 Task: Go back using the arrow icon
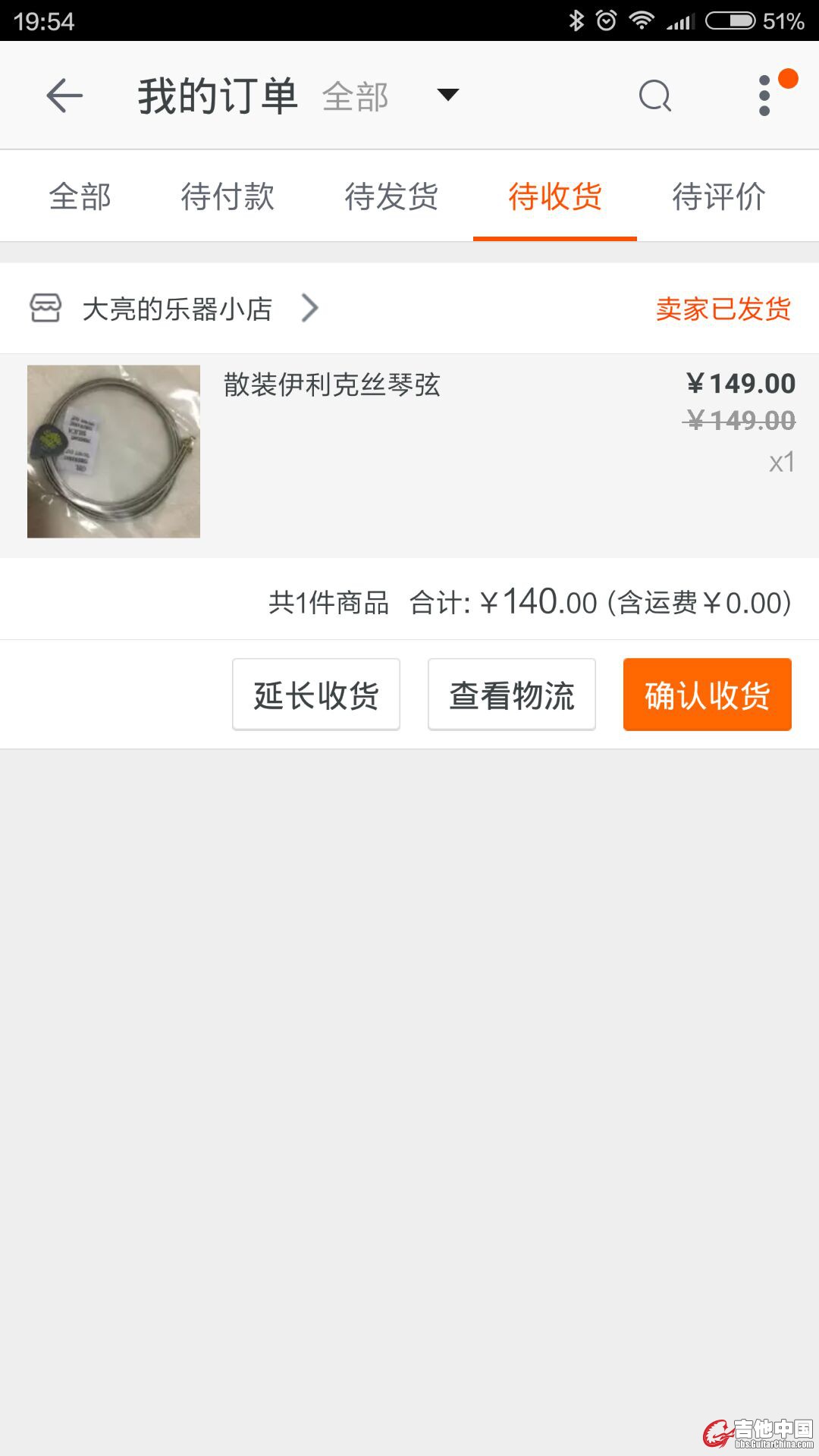coord(64,96)
